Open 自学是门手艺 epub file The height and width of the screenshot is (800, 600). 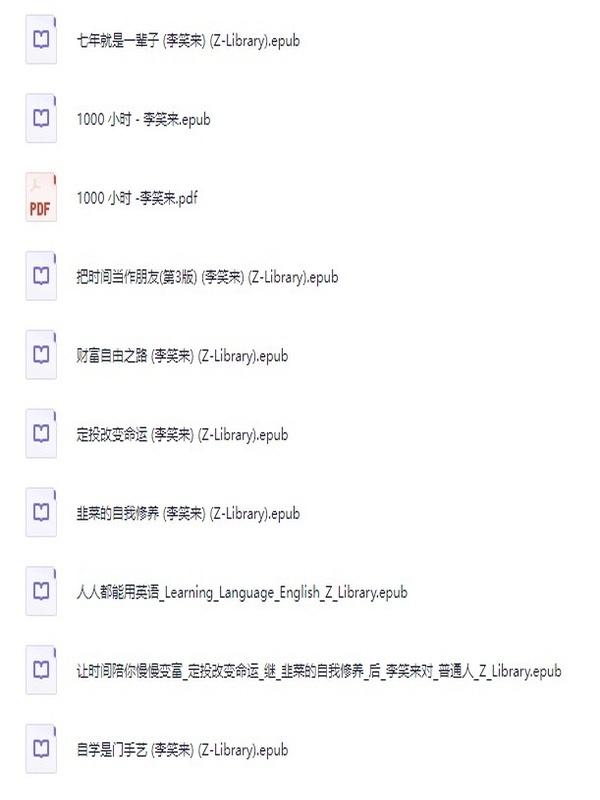pos(182,750)
